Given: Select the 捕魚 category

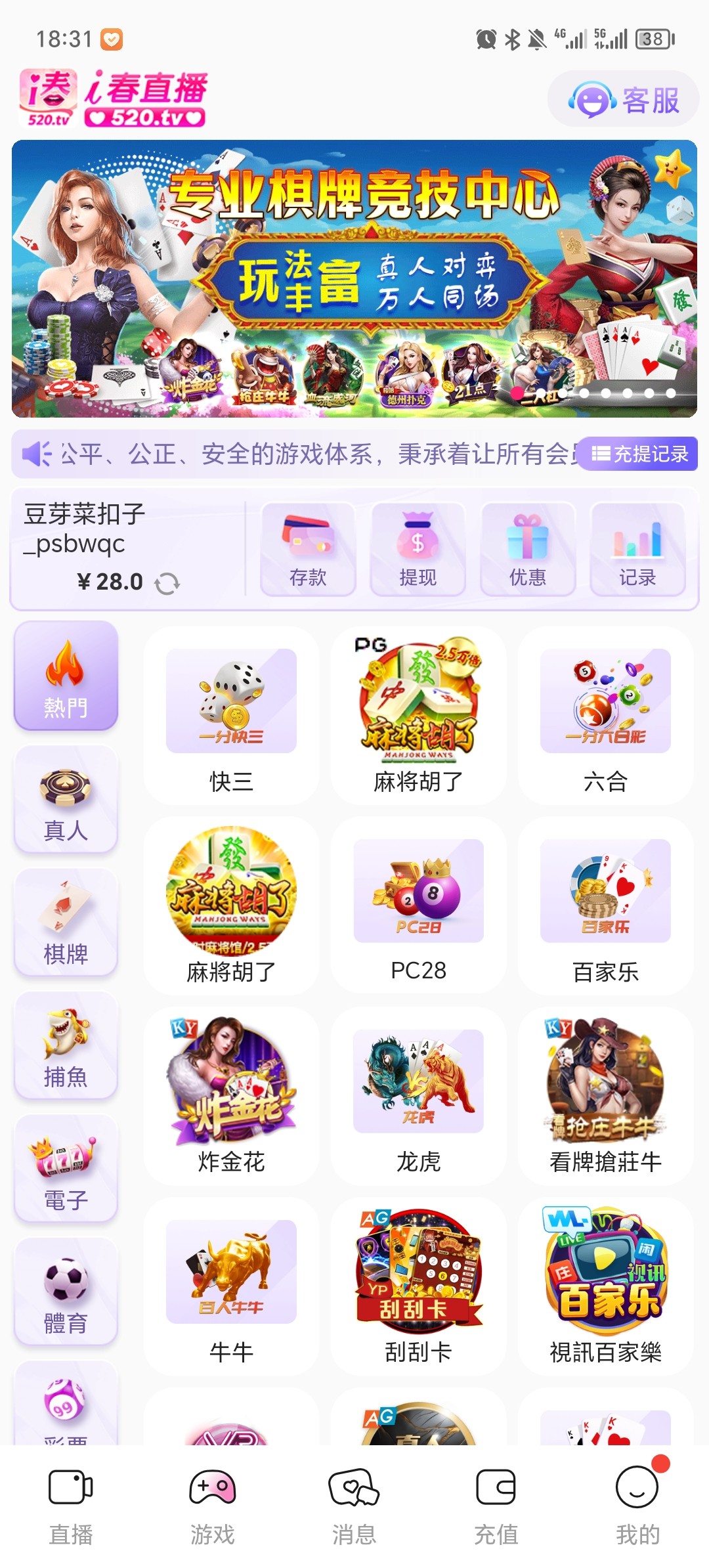Looking at the screenshot, I should (x=66, y=1046).
